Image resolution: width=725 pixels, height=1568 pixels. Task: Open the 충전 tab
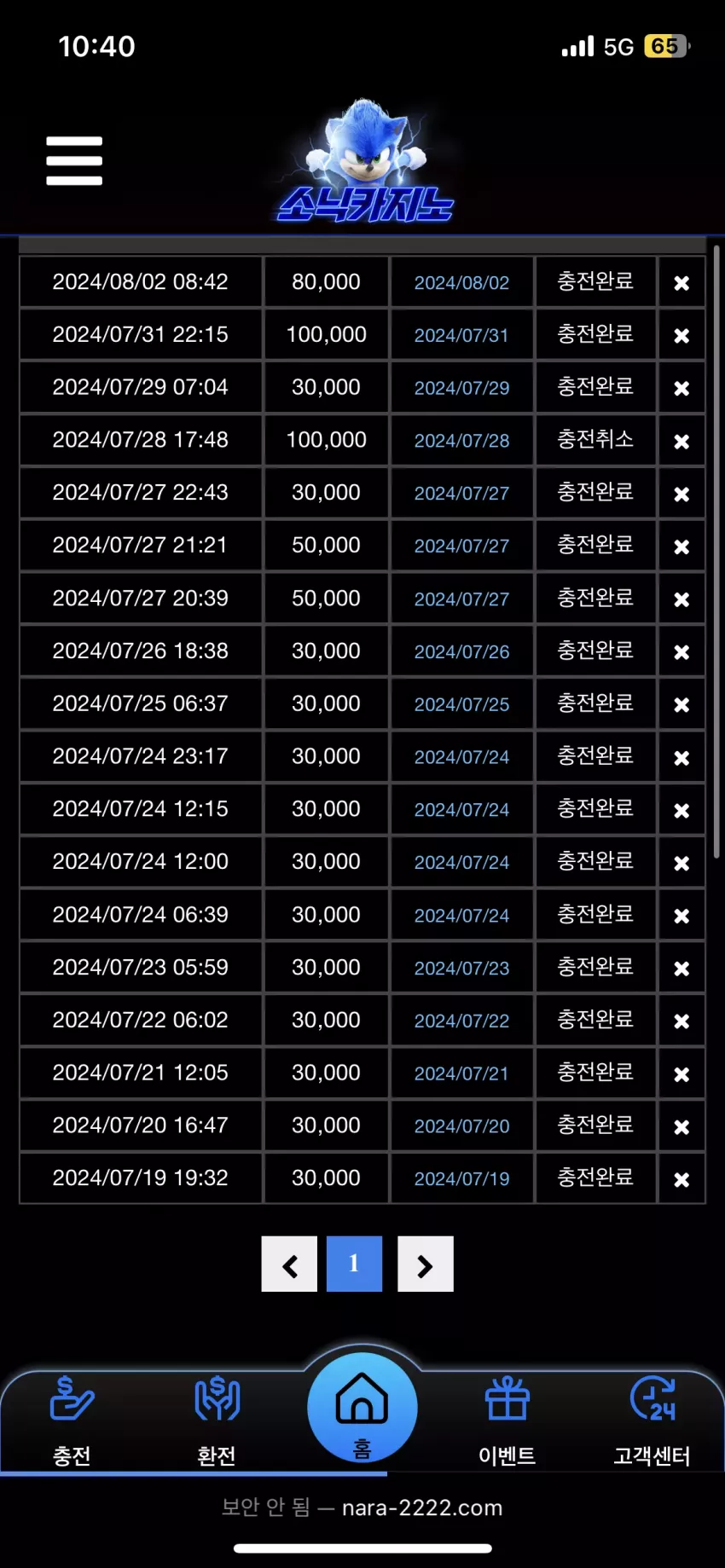(72, 1420)
